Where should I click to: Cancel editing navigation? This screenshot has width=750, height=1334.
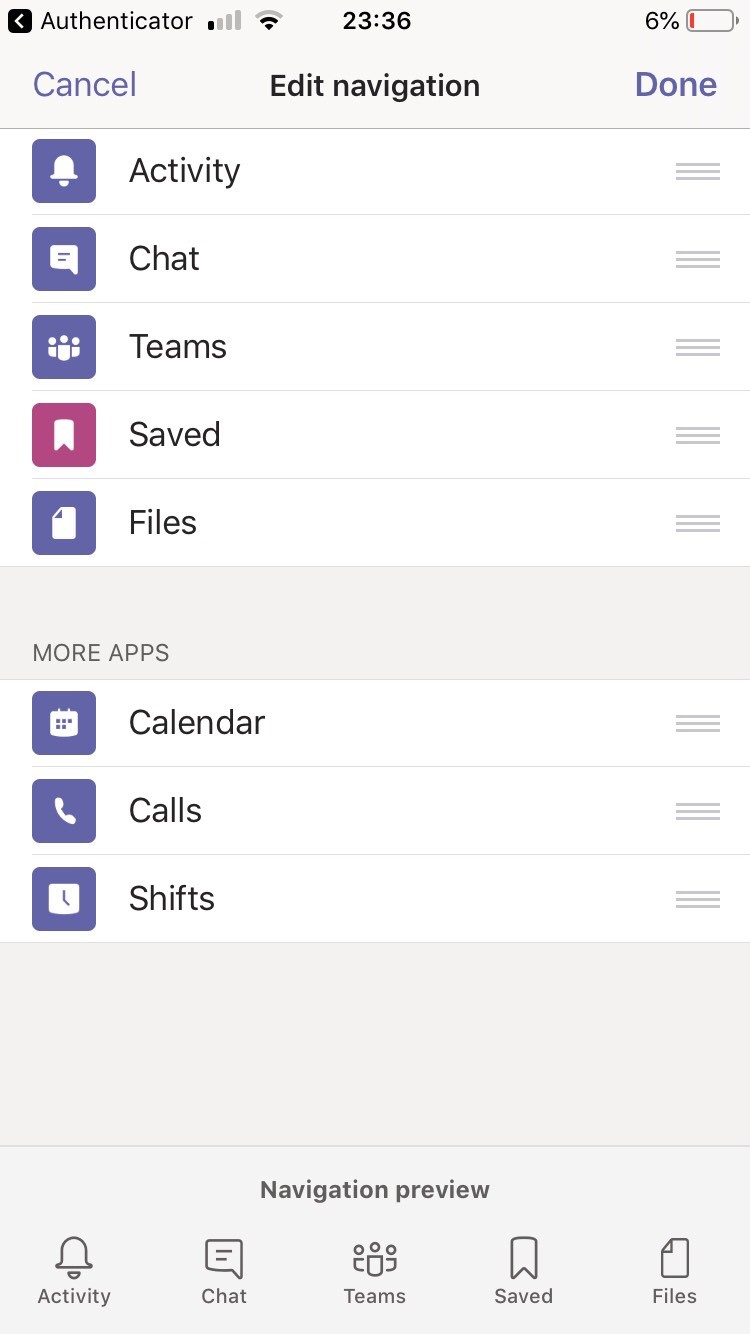pyautogui.click(x=85, y=85)
